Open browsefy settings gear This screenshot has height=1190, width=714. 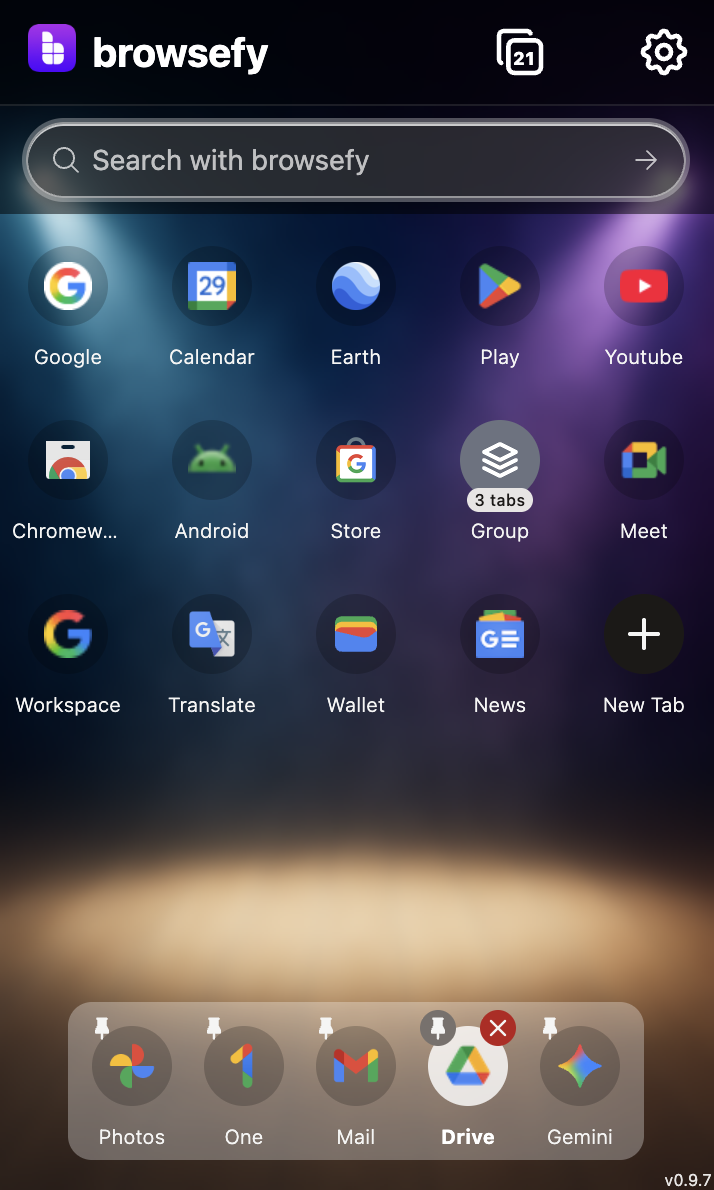(663, 52)
